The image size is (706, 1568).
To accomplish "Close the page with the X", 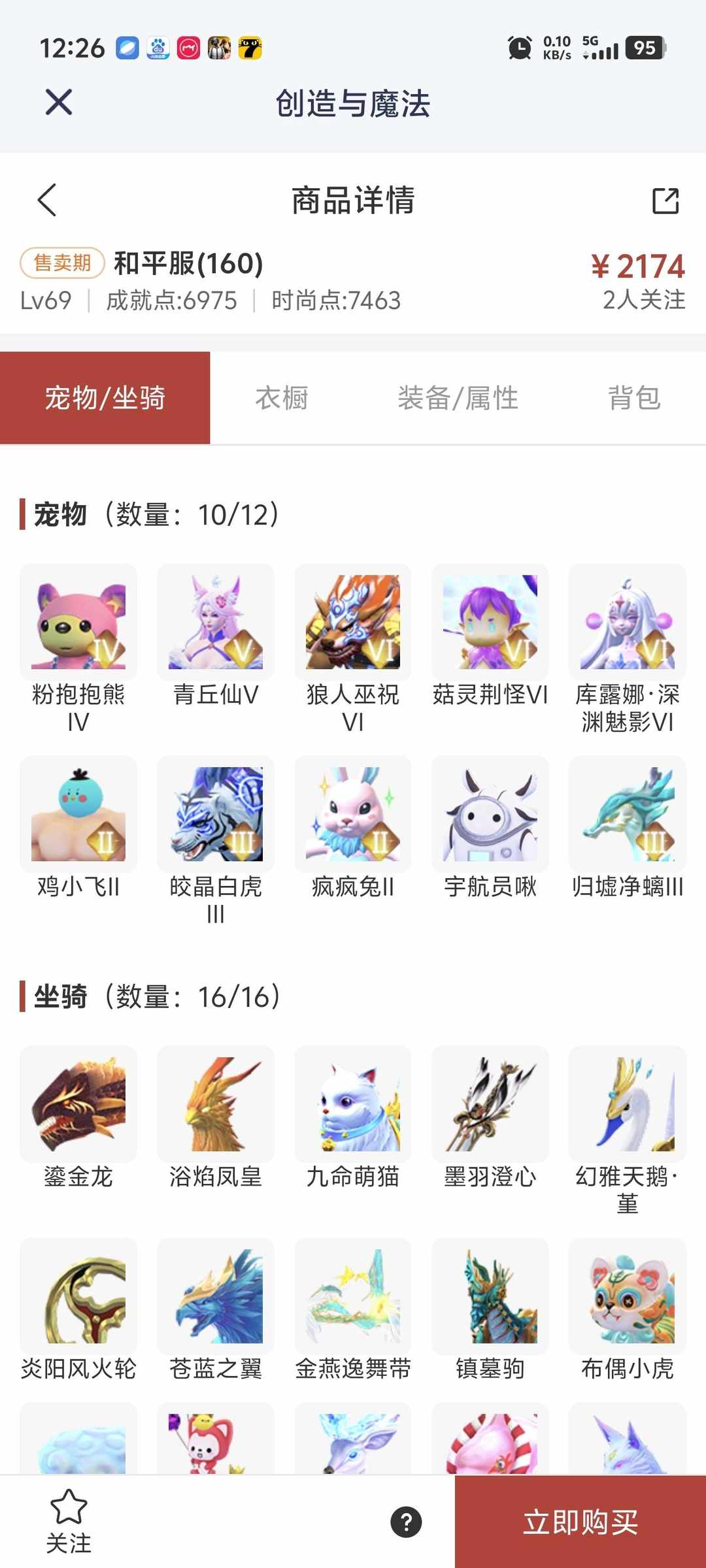I will click(x=58, y=102).
